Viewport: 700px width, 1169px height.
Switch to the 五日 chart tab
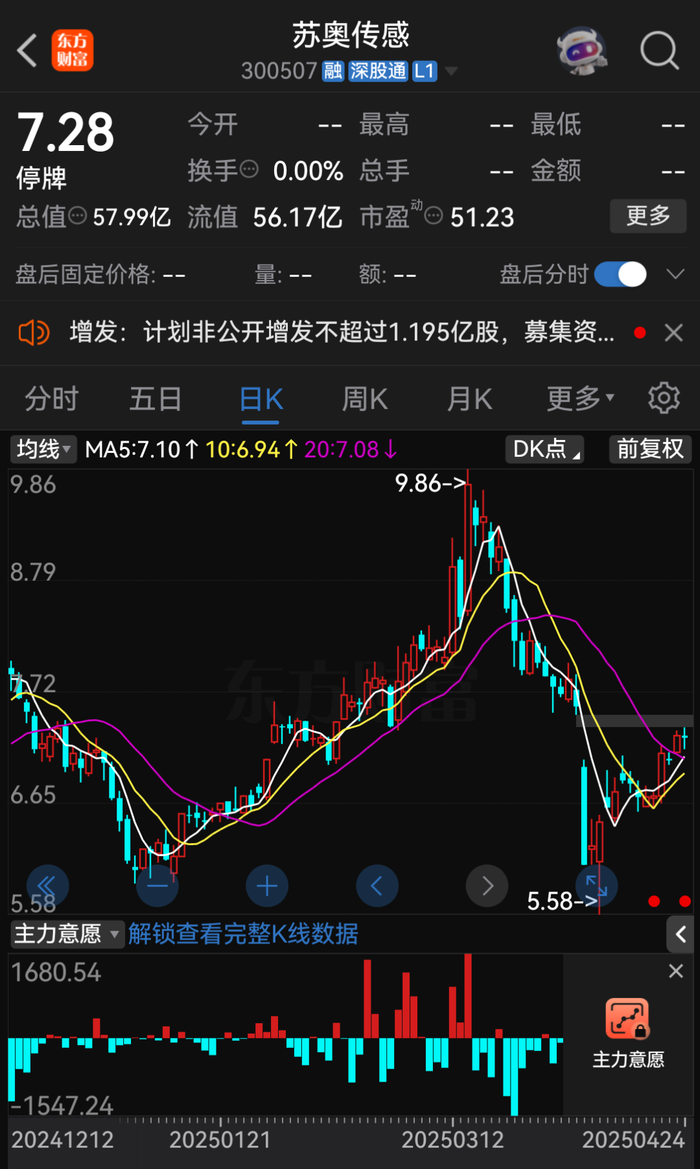coord(155,399)
